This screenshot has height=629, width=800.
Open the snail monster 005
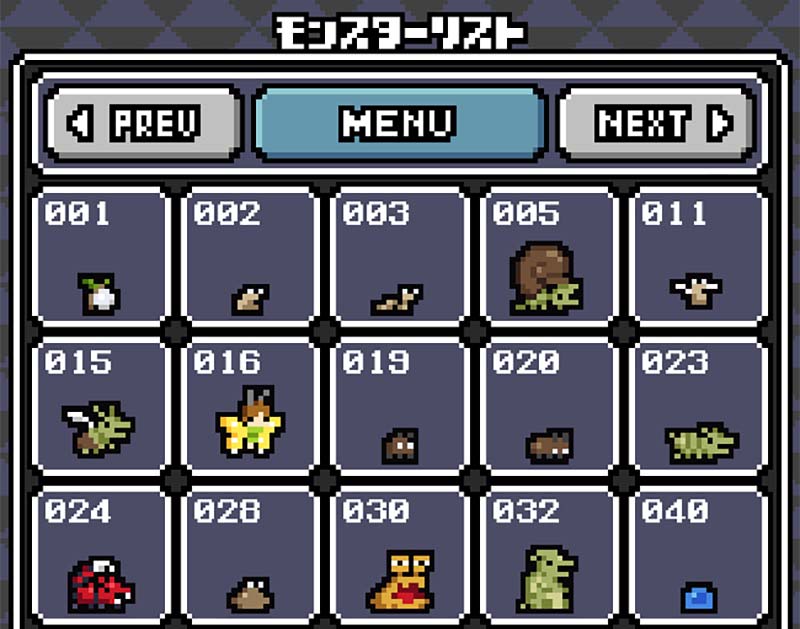549,258
